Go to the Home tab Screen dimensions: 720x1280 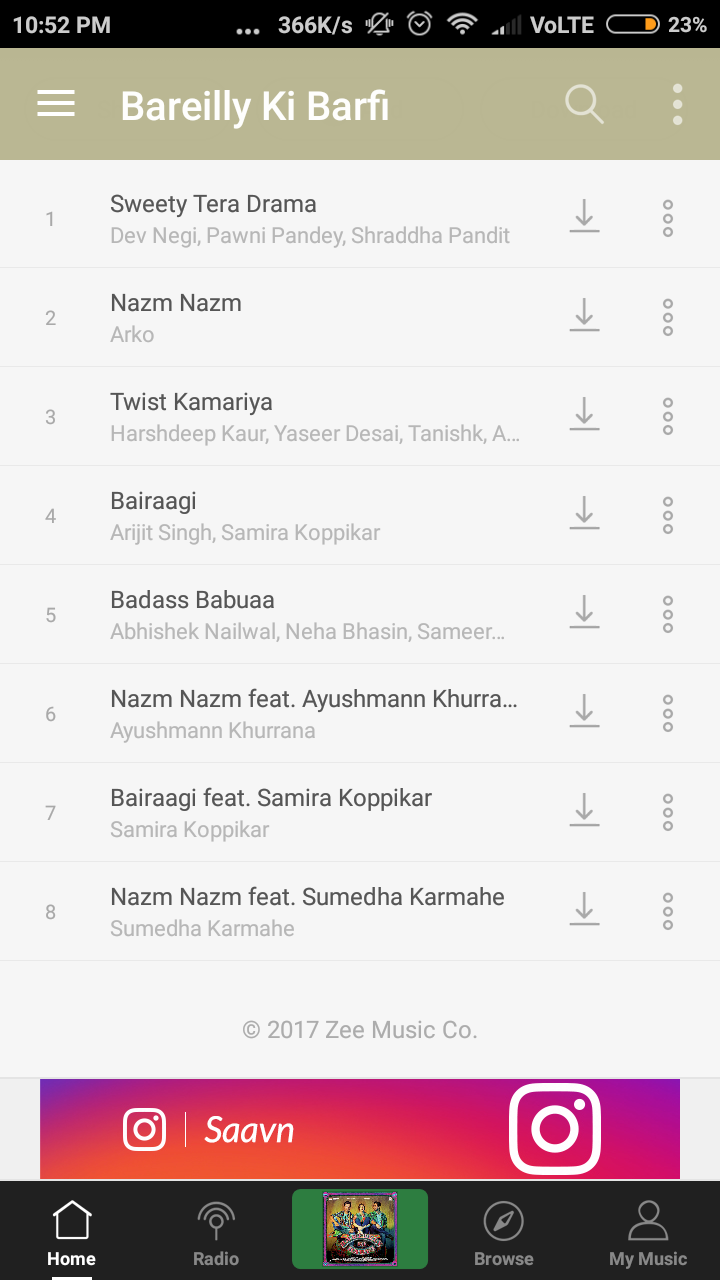(71, 1233)
